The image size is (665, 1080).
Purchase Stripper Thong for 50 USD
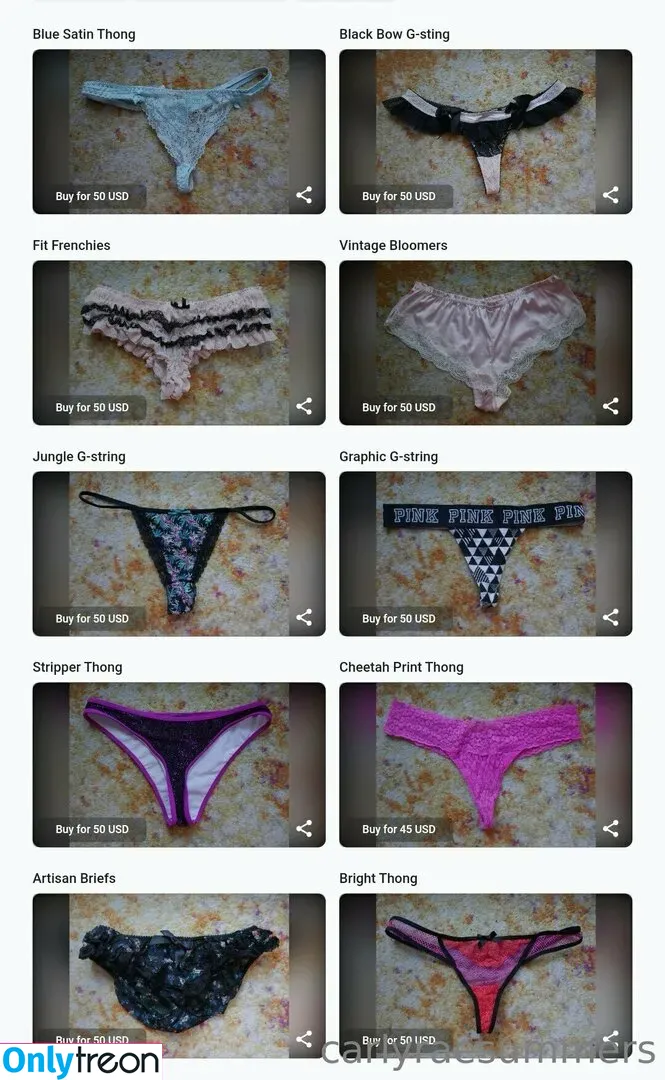click(92, 829)
